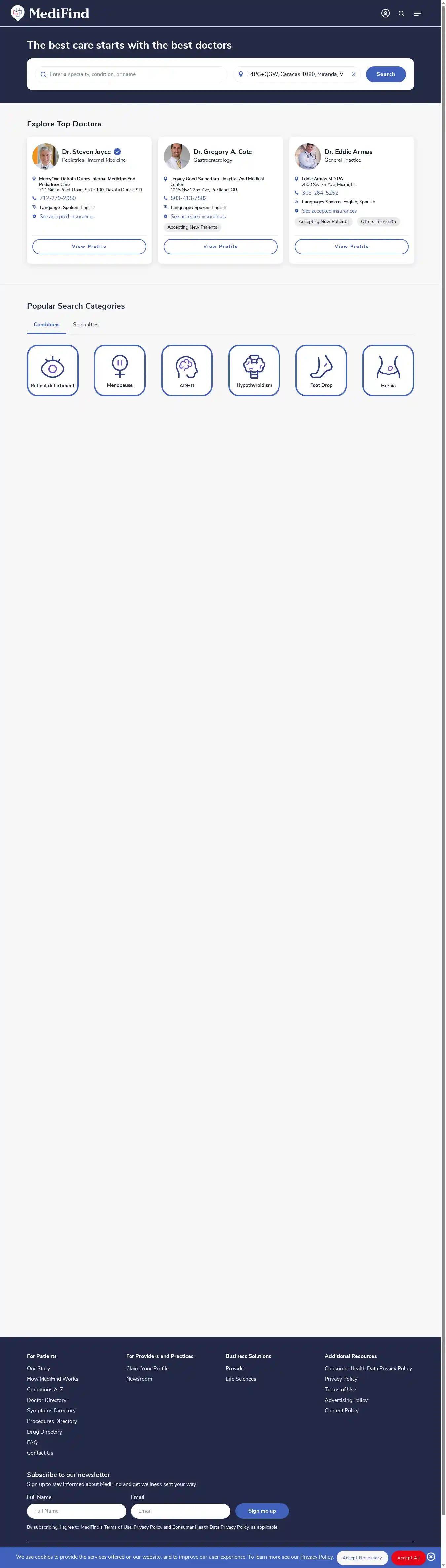This screenshot has height=1568, width=446.
Task: Accept all cookies
Action: click(408, 1558)
